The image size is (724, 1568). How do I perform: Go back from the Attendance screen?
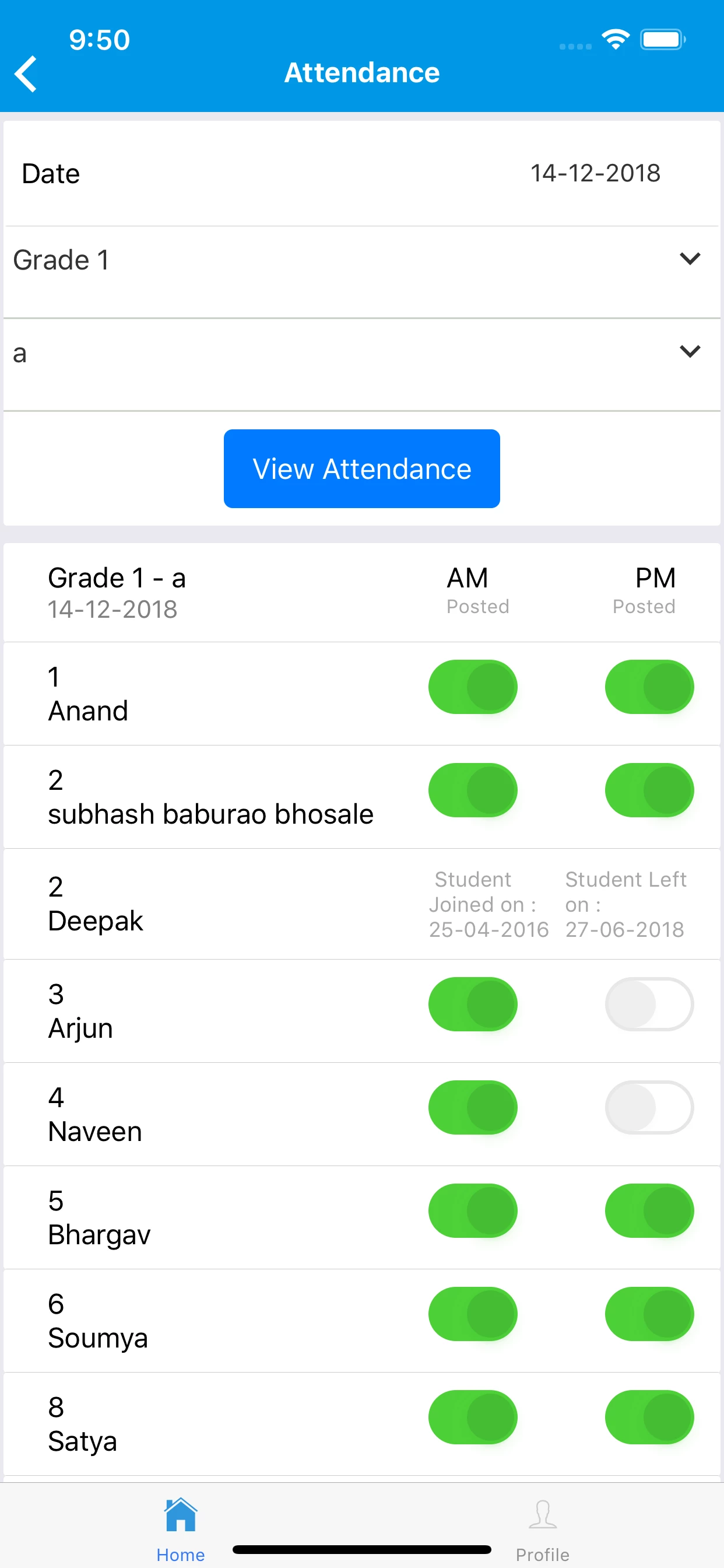point(26,73)
